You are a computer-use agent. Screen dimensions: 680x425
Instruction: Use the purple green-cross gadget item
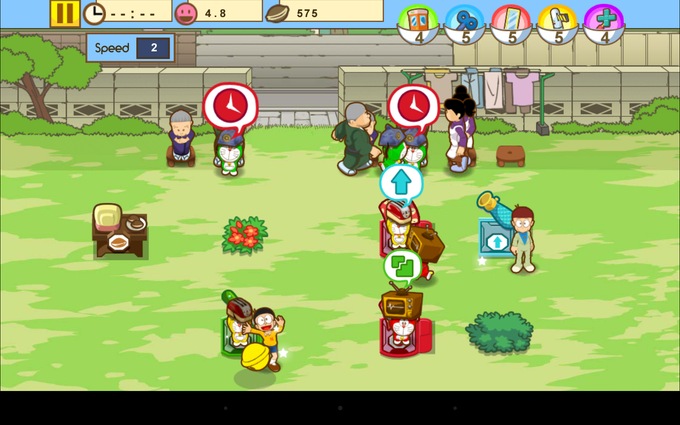tap(604, 20)
